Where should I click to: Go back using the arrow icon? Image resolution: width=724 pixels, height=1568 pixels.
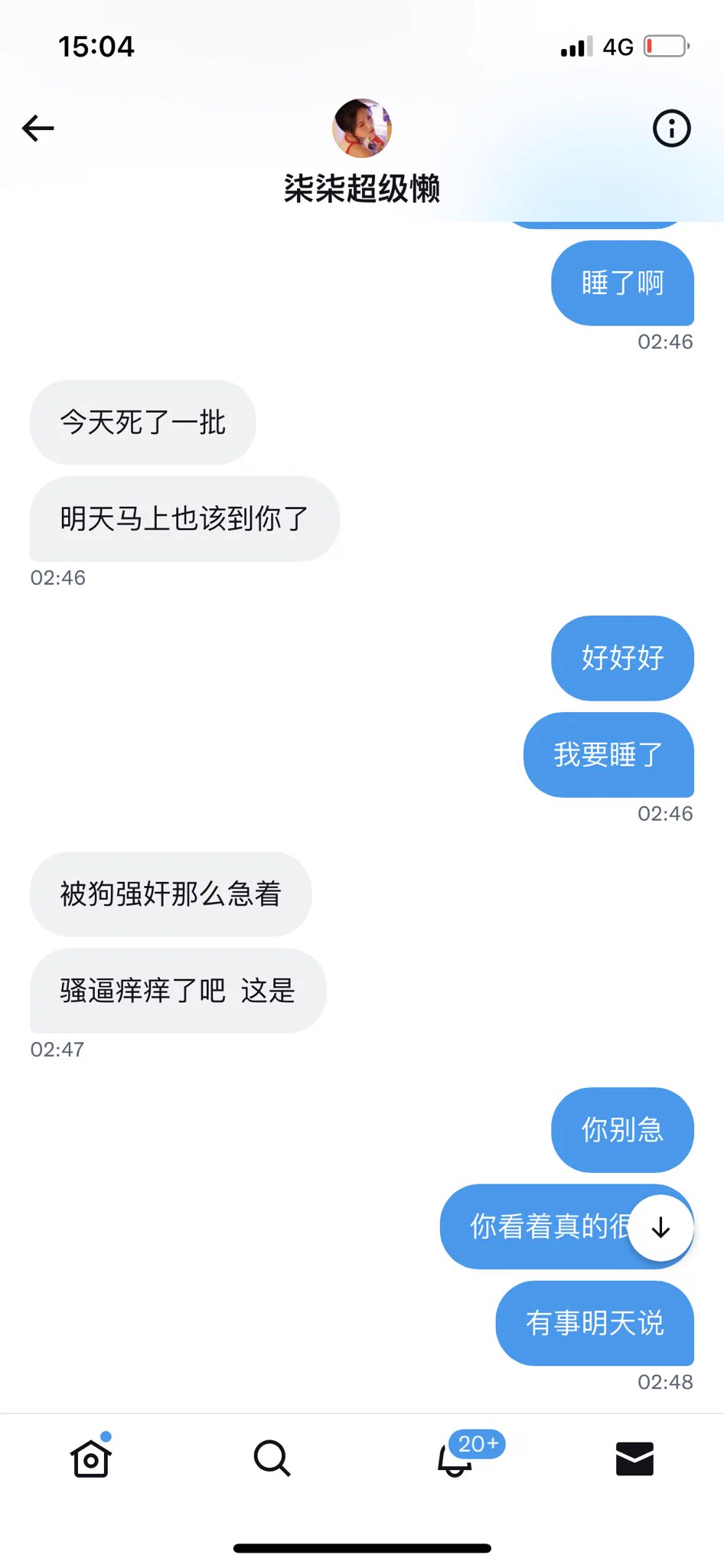38,128
